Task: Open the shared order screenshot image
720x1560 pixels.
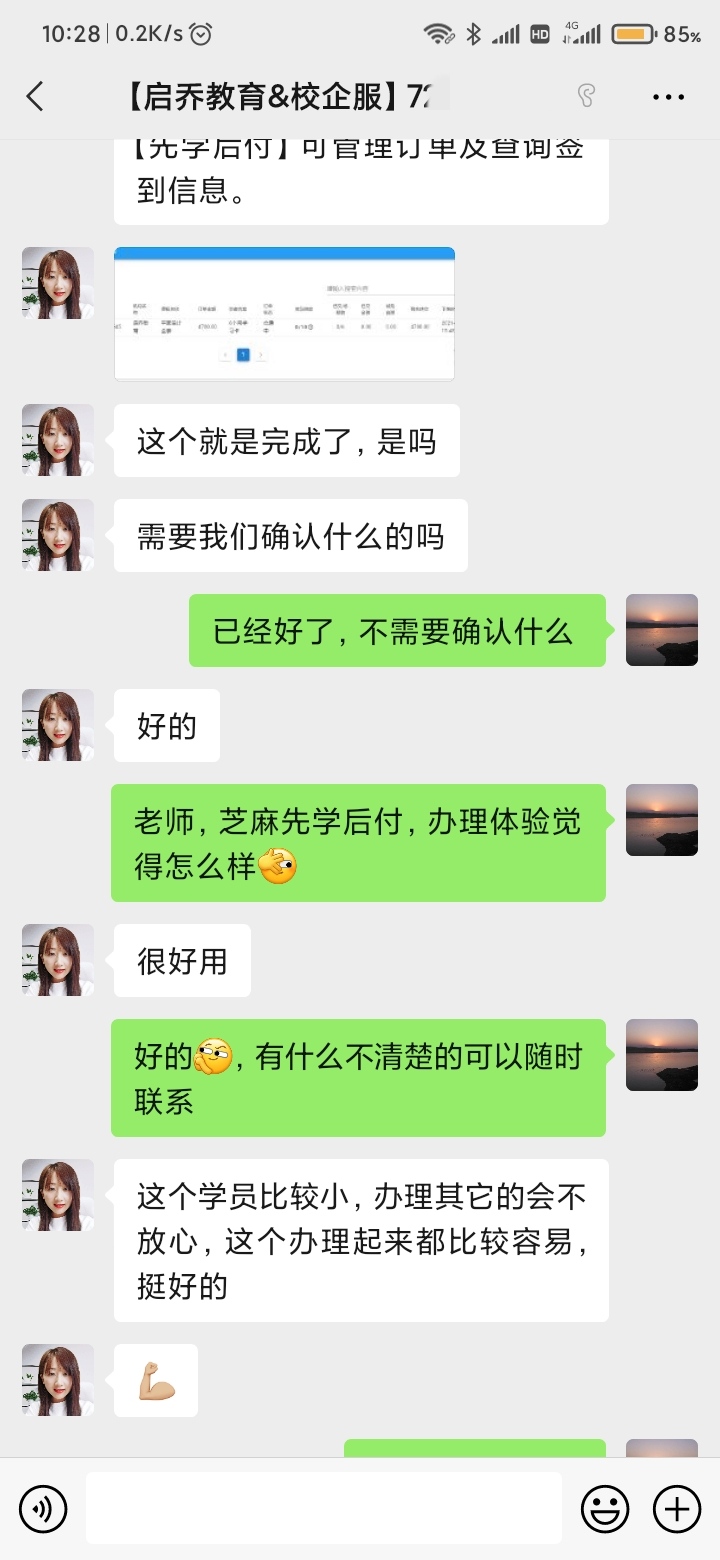Action: tap(284, 313)
